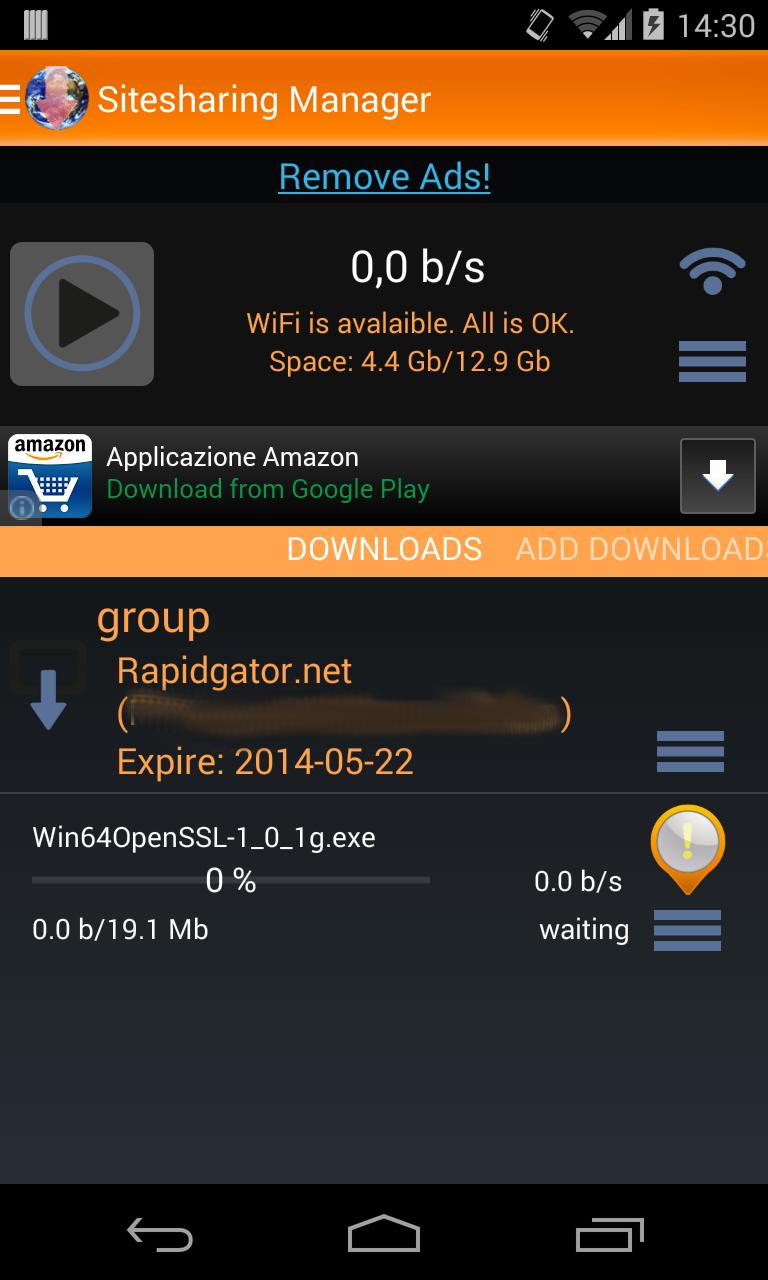Tap the WiFi signal indicator icon
This screenshot has width=768, height=1280.
click(711, 268)
